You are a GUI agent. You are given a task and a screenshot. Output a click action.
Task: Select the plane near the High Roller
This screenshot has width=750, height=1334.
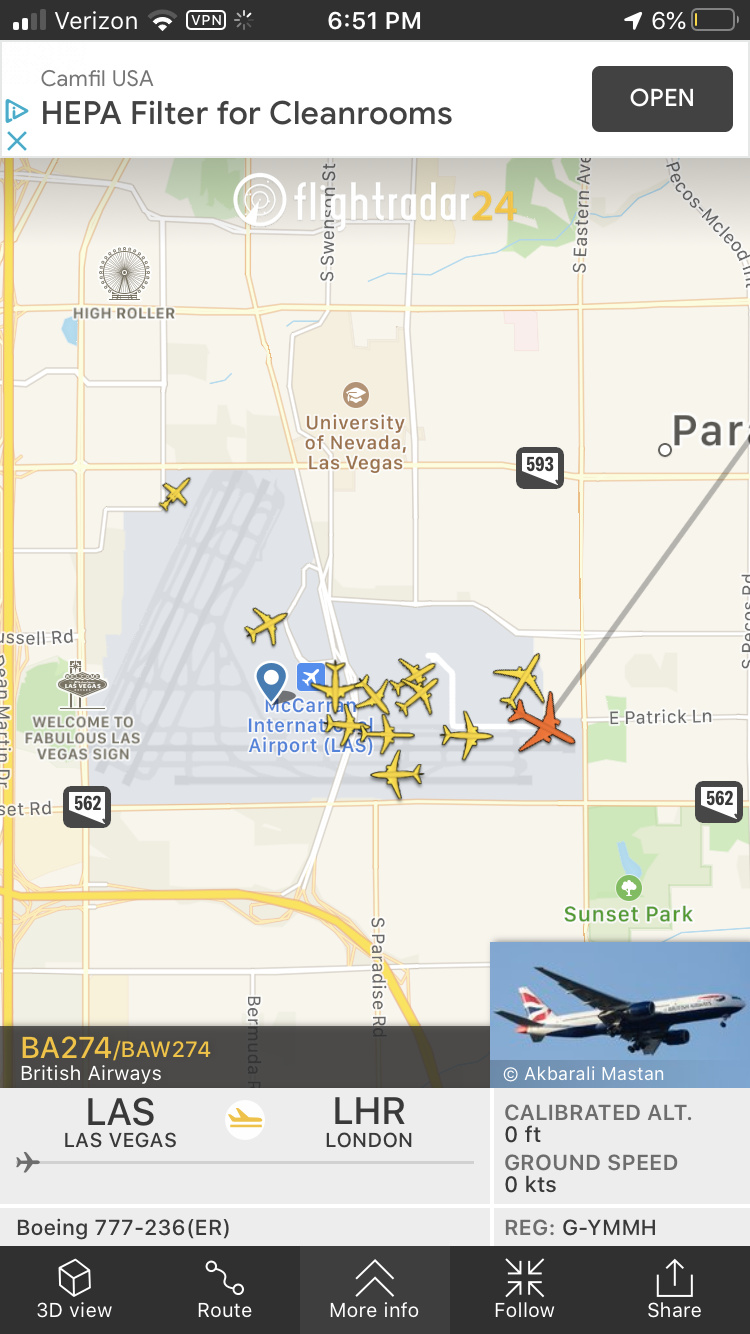click(175, 493)
